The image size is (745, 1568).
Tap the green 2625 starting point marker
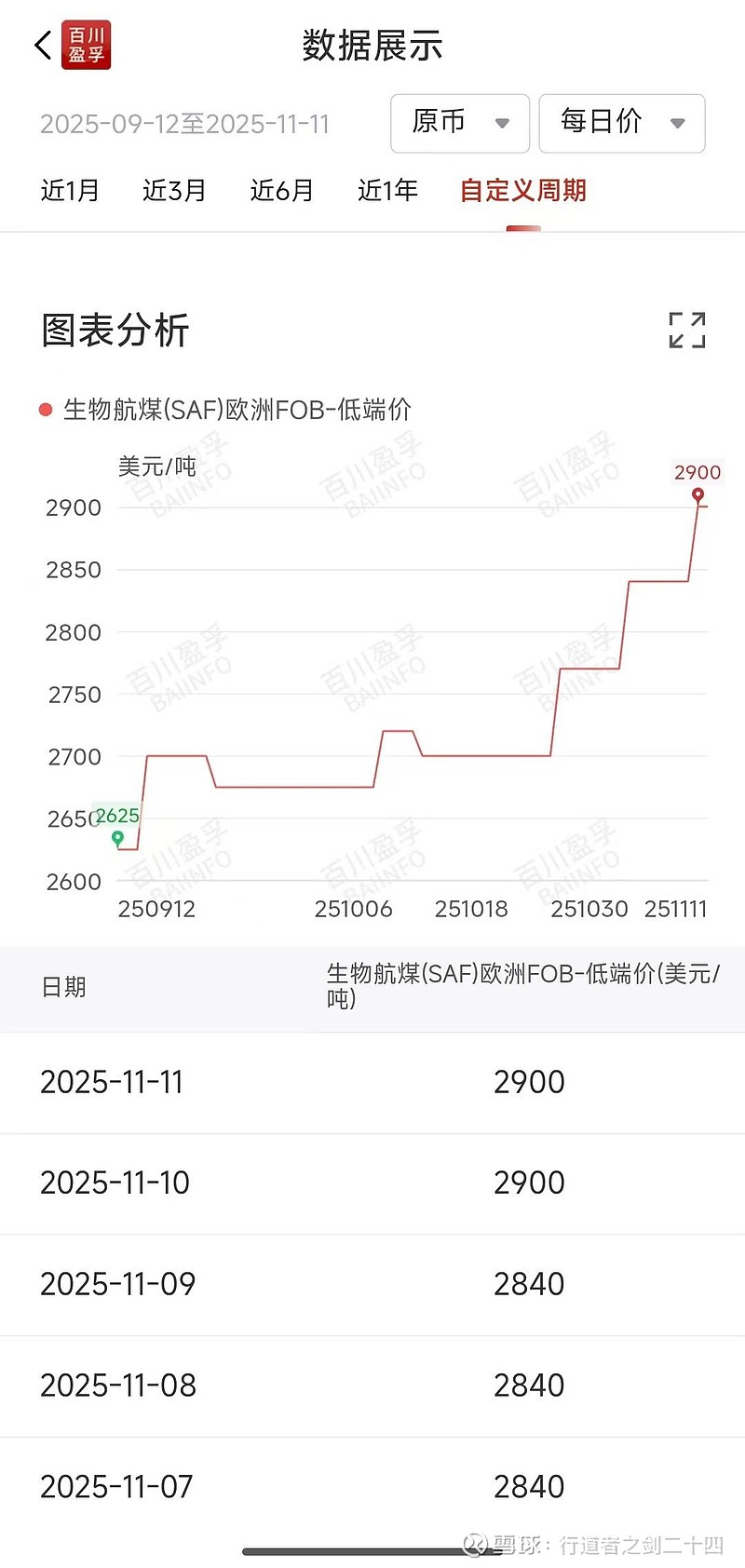117,838
